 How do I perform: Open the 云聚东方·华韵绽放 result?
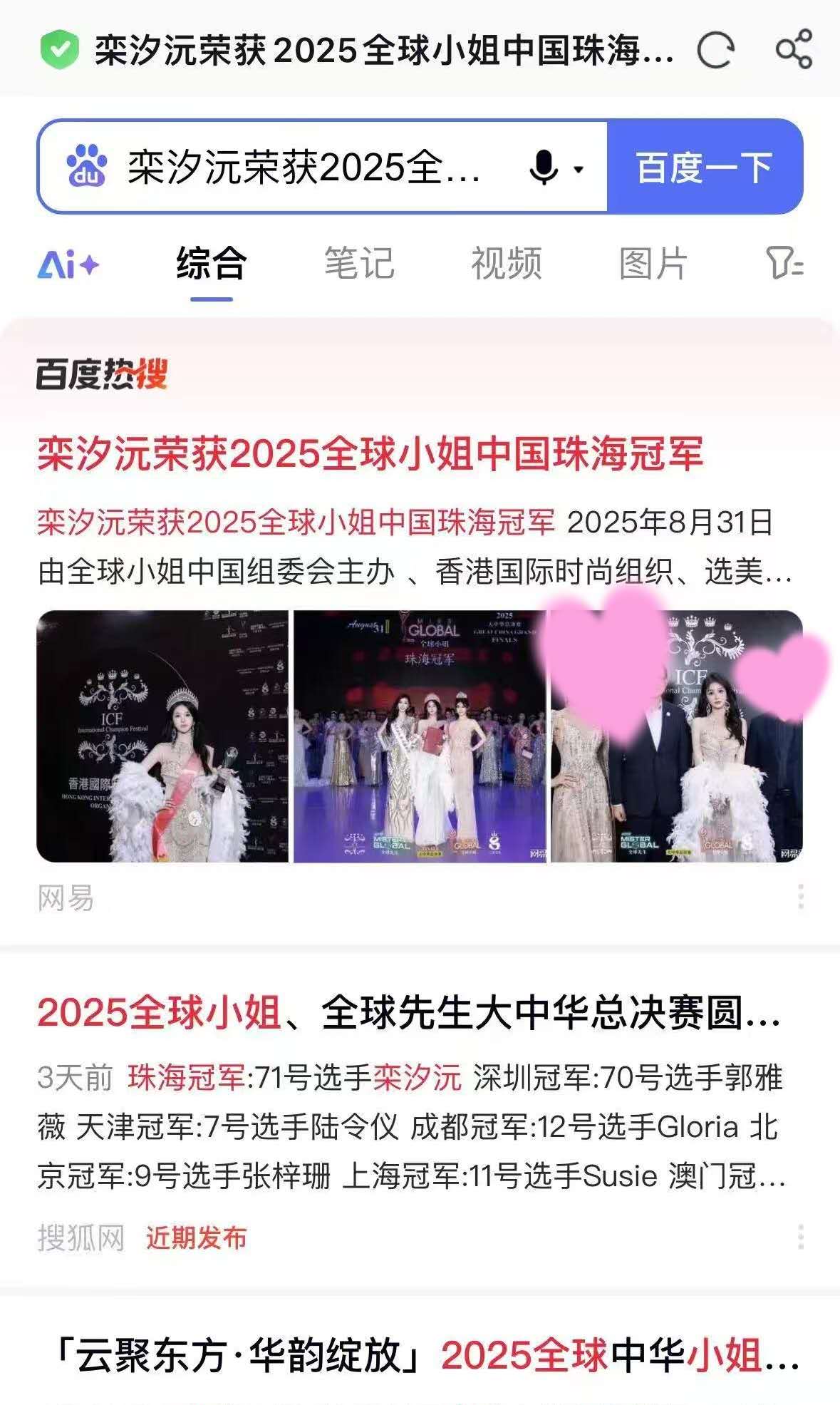pyautogui.click(x=427, y=1355)
